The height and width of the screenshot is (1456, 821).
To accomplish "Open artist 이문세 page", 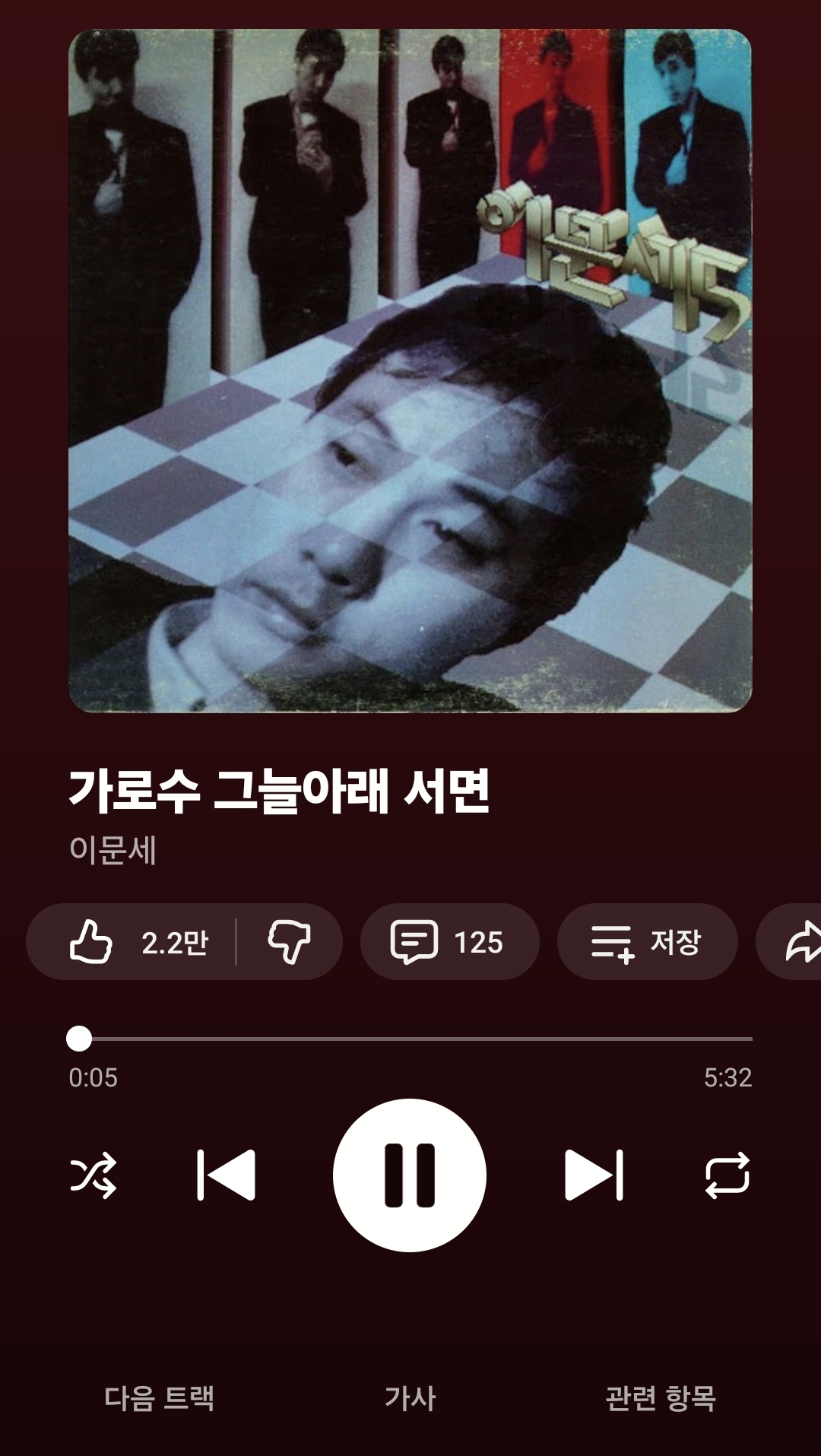I will pos(113,850).
